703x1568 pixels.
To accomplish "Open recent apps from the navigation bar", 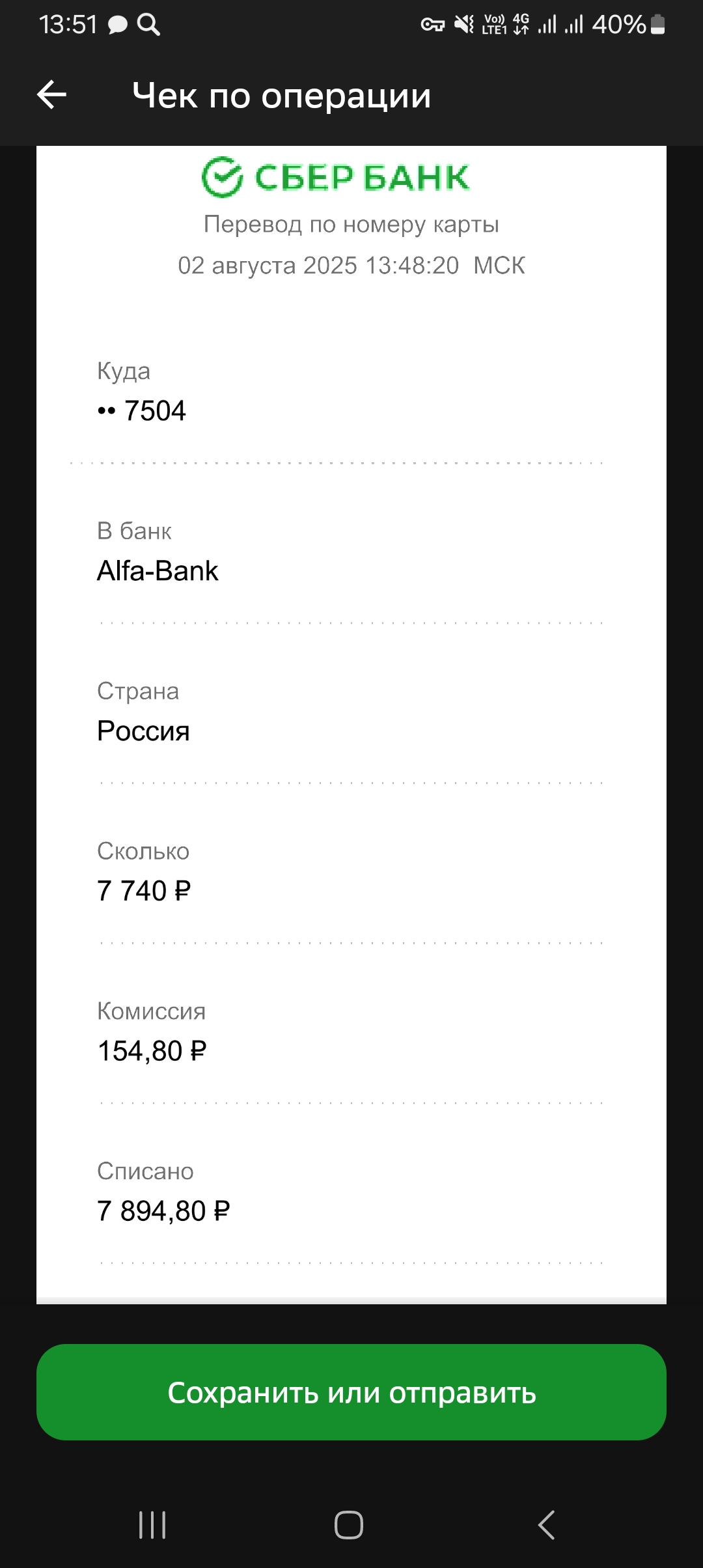I will coord(152,1525).
